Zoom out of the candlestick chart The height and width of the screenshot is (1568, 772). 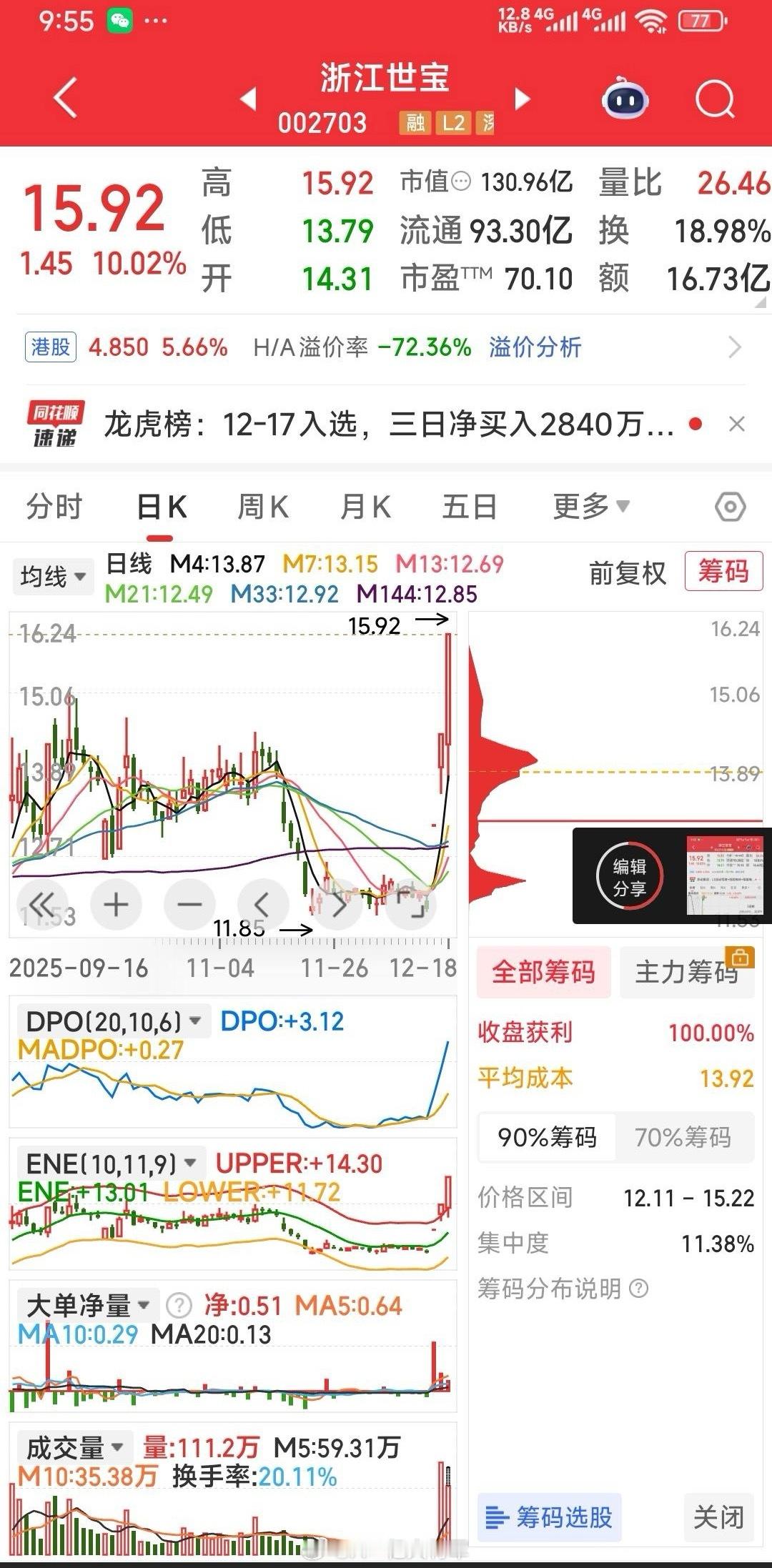tap(189, 904)
